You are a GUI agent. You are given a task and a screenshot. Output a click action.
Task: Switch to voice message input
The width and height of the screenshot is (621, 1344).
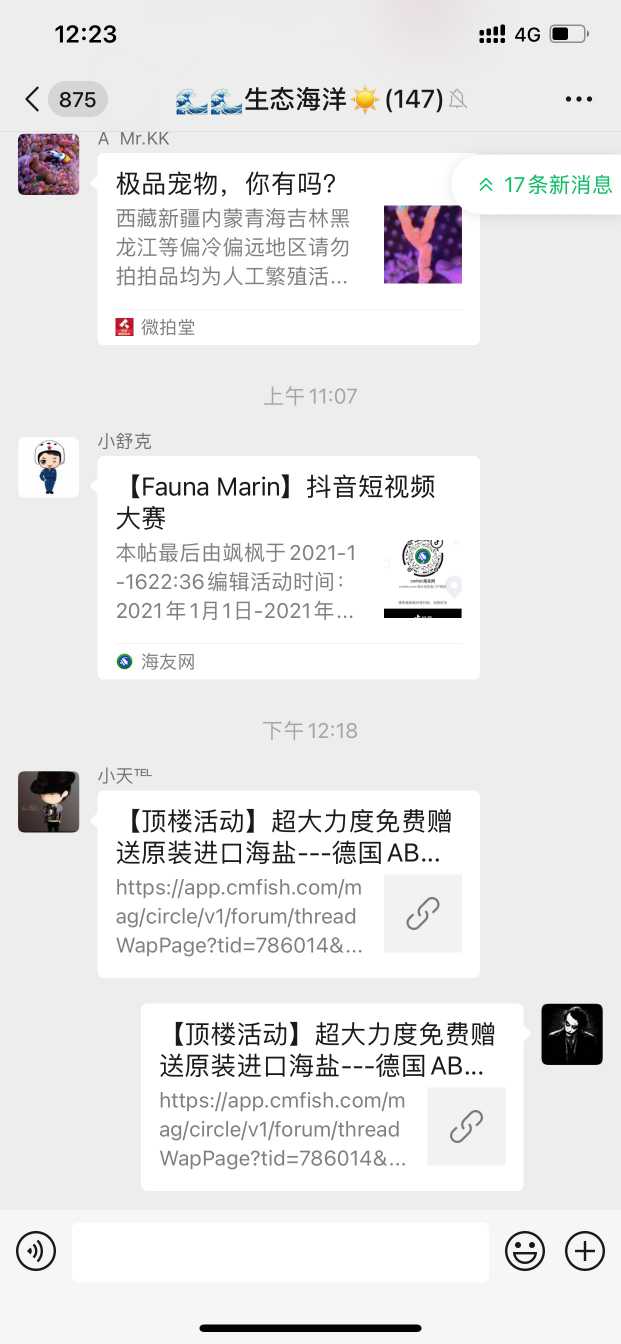(36, 1251)
